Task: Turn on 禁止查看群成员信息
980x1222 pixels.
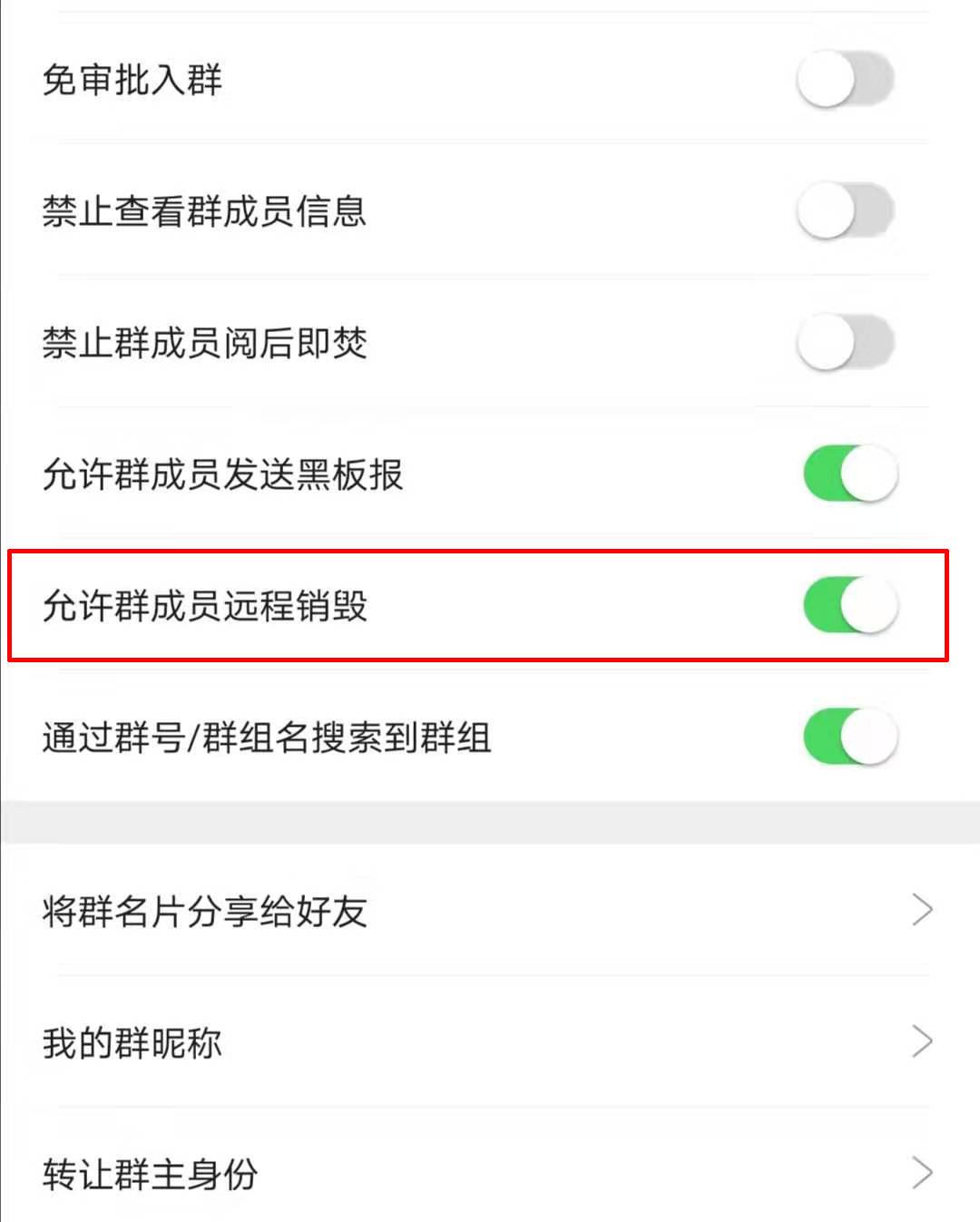Action: pyautogui.click(x=846, y=211)
